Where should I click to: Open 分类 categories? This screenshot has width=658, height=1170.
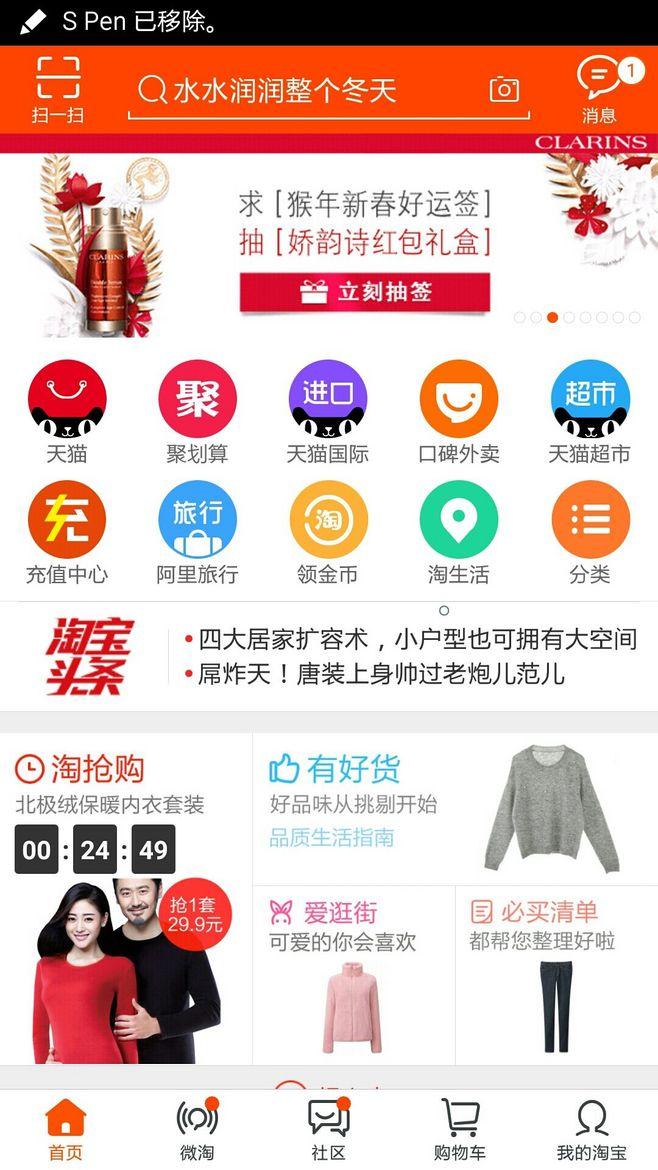(590, 533)
